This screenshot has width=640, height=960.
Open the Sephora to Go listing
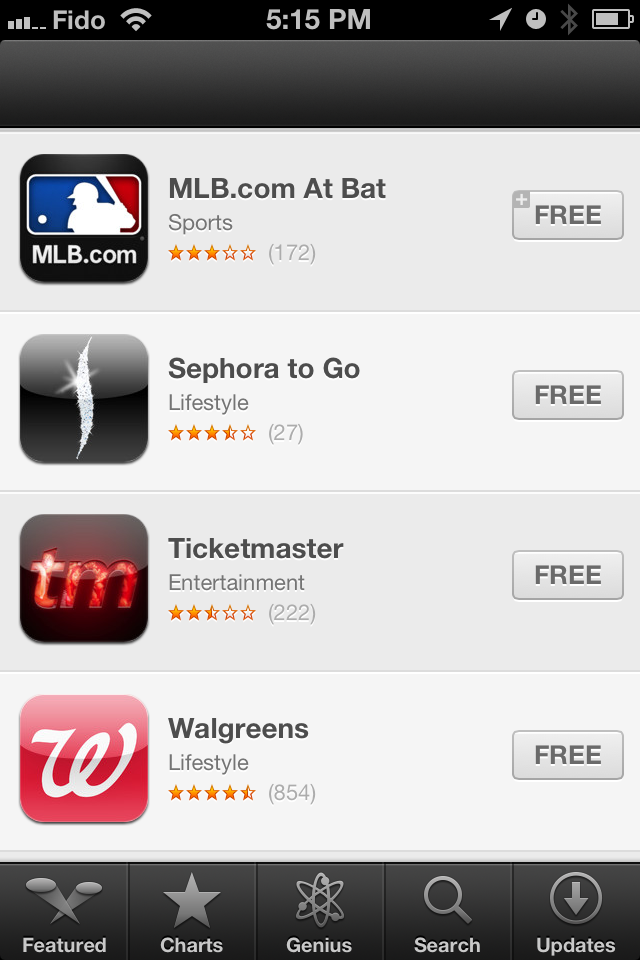(x=264, y=369)
